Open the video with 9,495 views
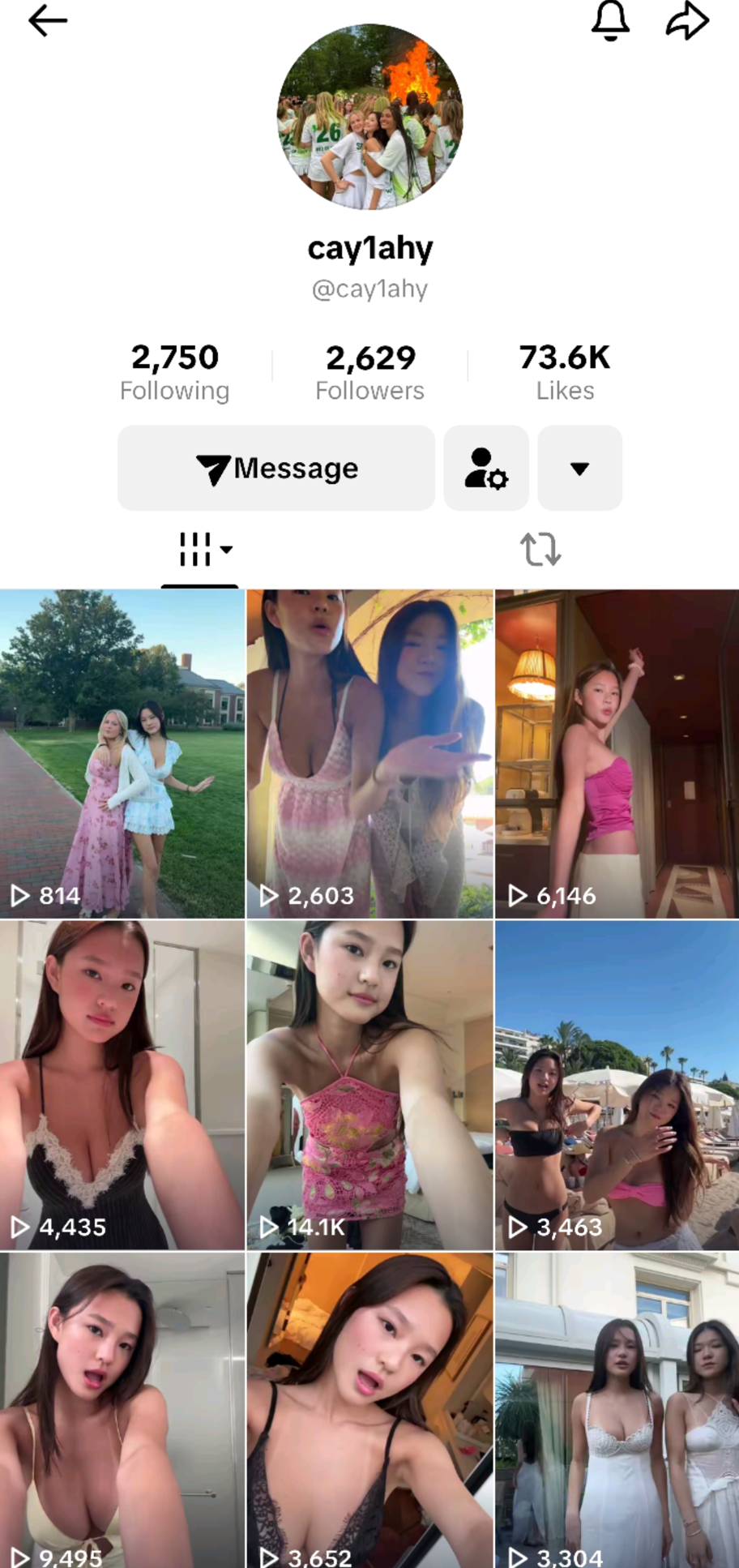This screenshot has height=1568, width=739. 122,1411
